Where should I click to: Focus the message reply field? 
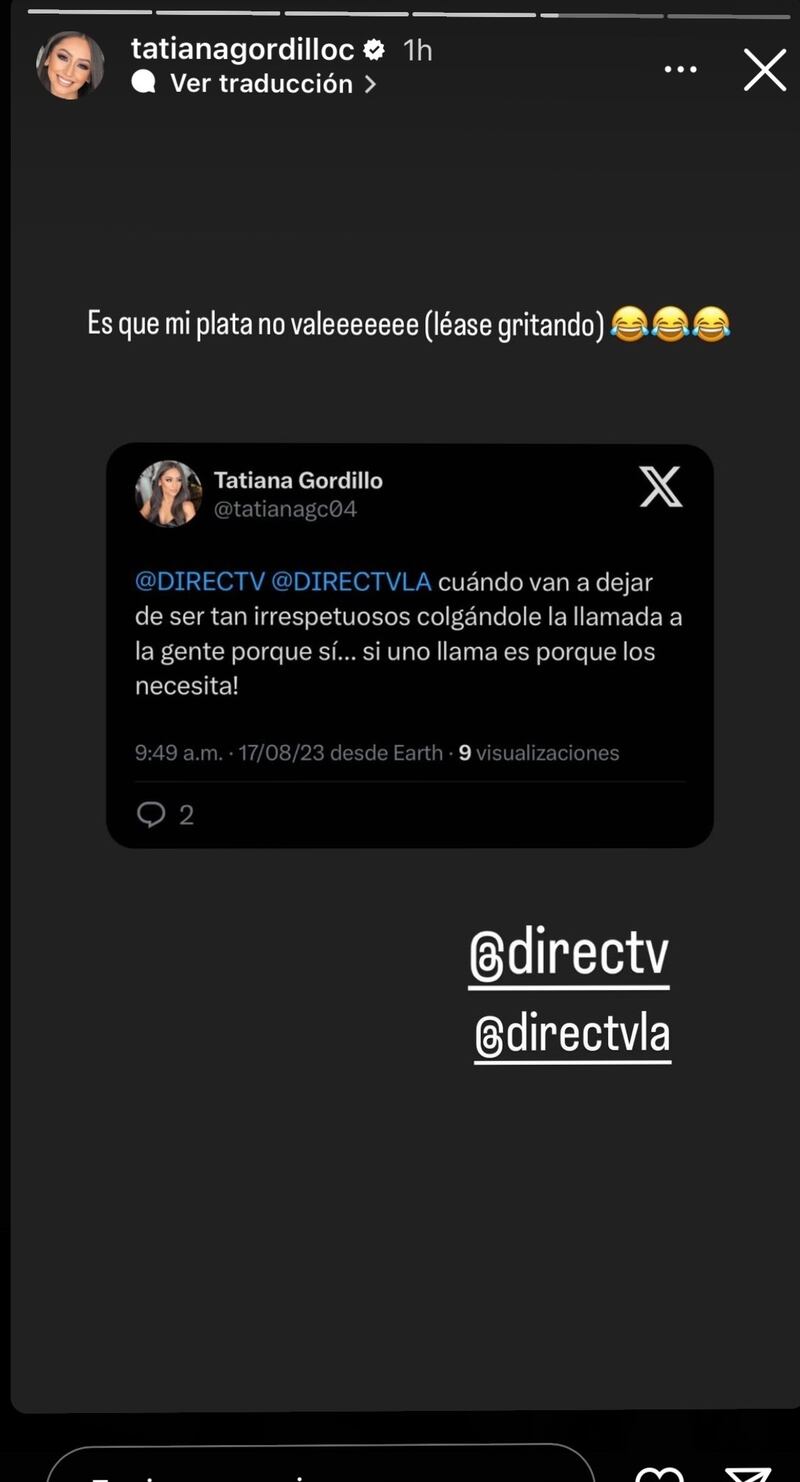point(320,1468)
